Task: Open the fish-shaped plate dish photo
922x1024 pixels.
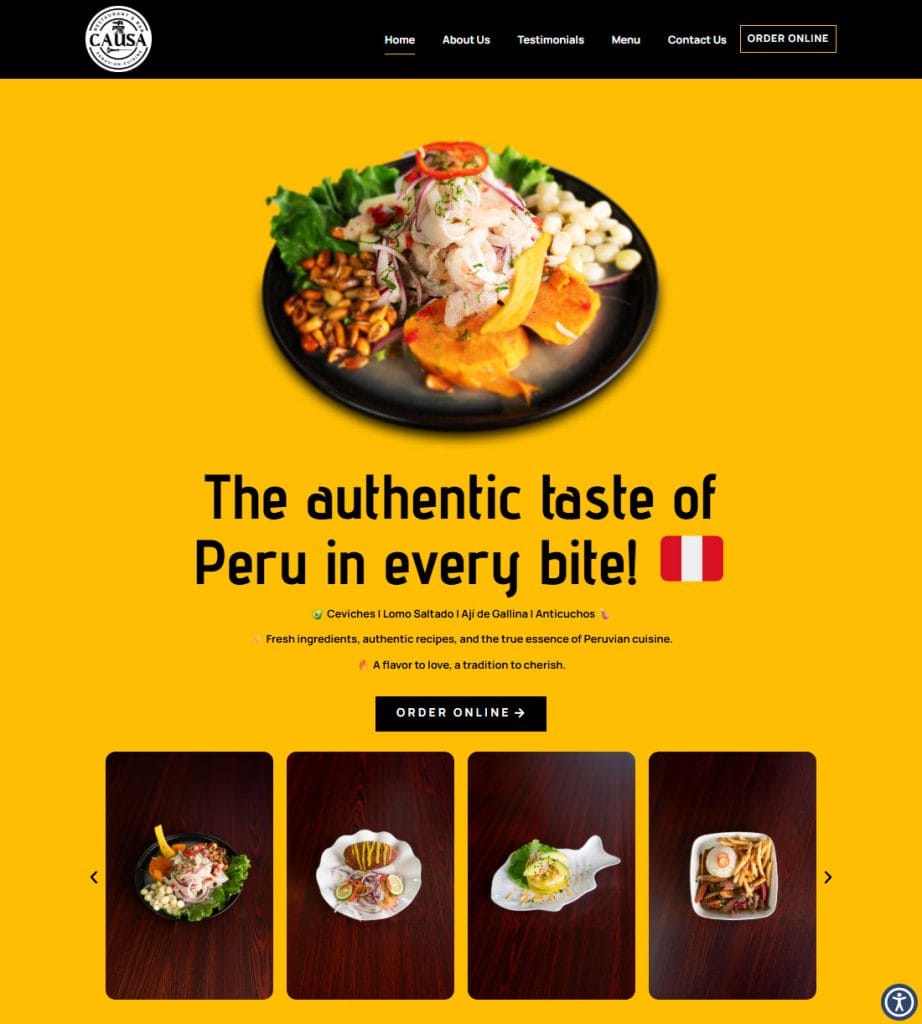Action: (x=551, y=875)
